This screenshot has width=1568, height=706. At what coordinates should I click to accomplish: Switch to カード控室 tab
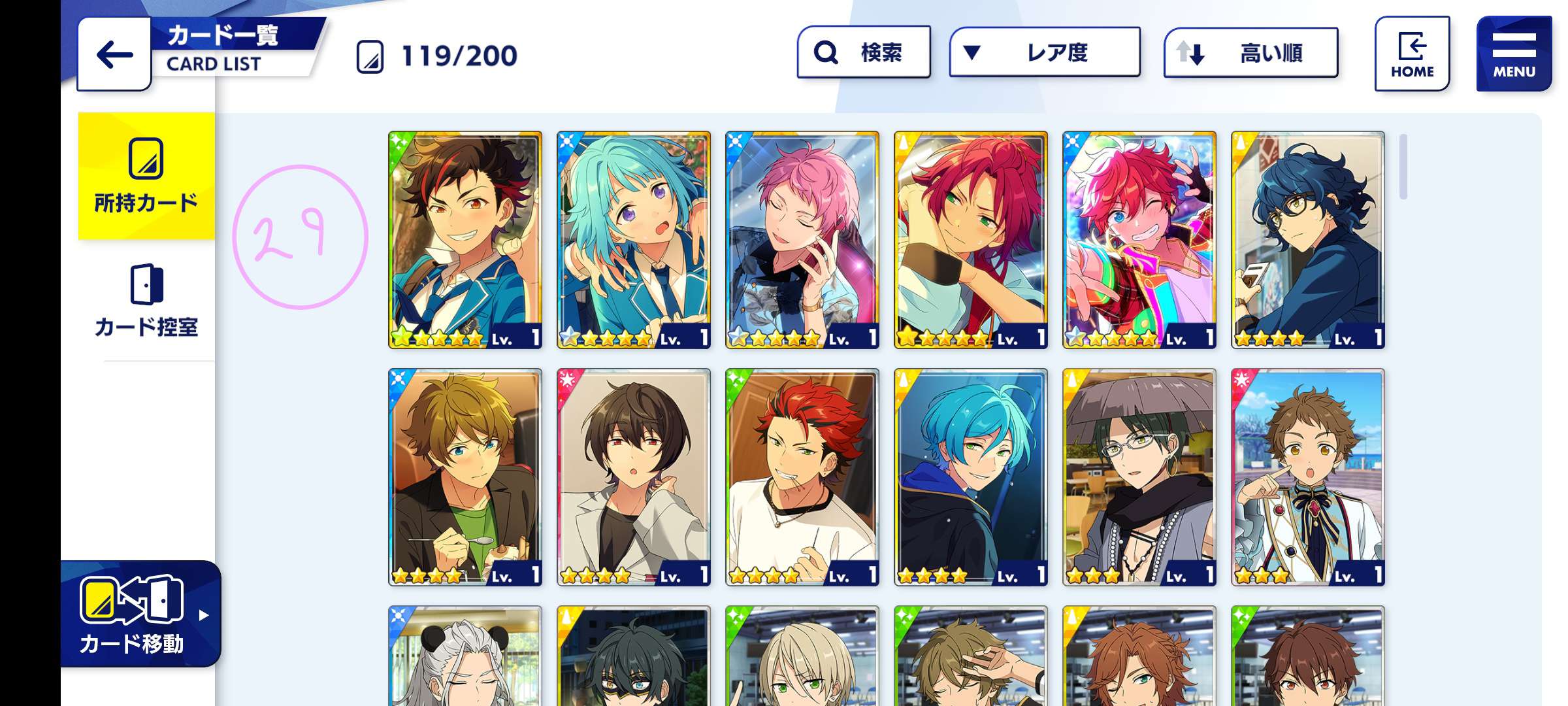click(x=146, y=301)
